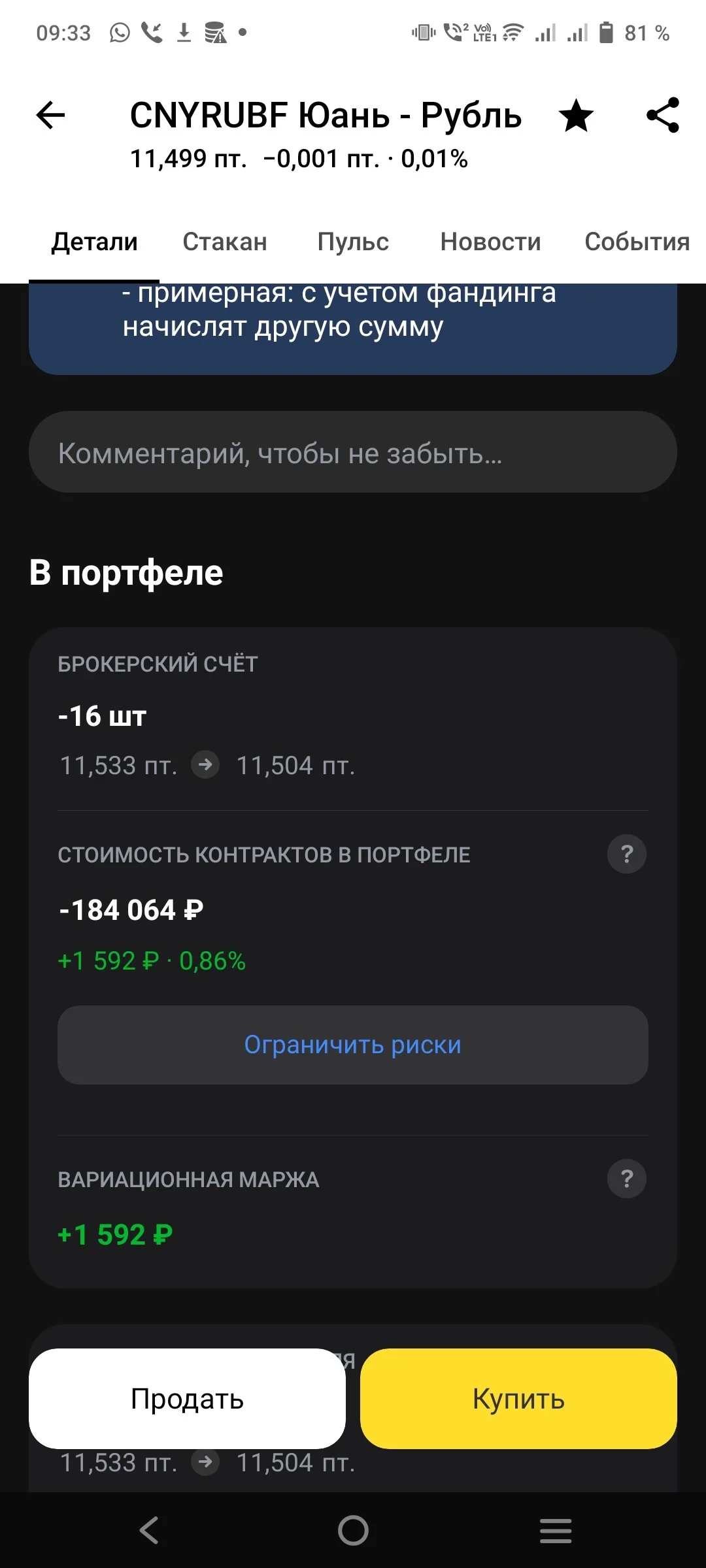Tap the yellow Купить button
This screenshot has width=706, height=1568.
[518, 1399]
